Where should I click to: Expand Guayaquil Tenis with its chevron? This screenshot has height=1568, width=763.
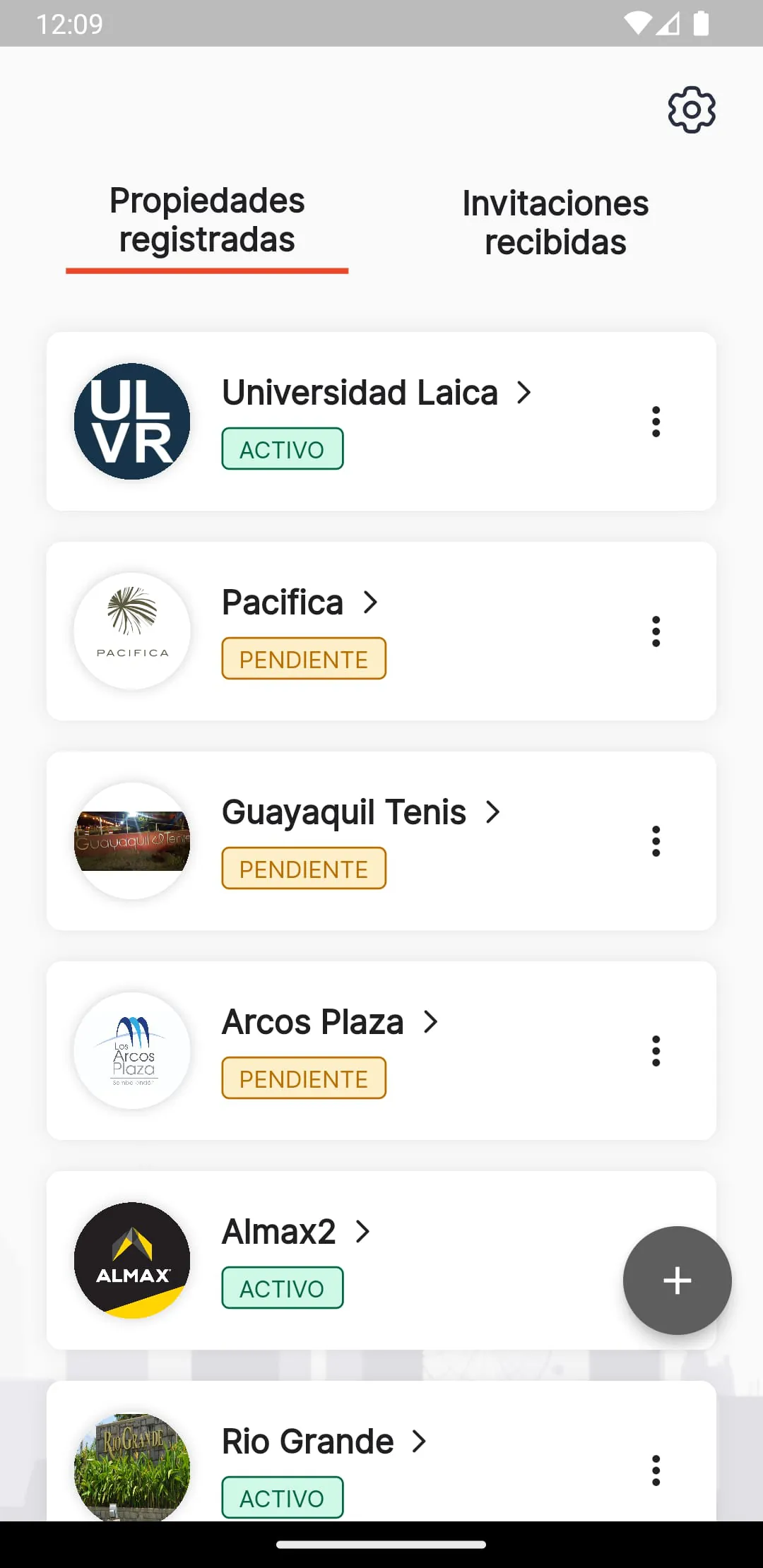pyautogui.click(x=491, y=812)
